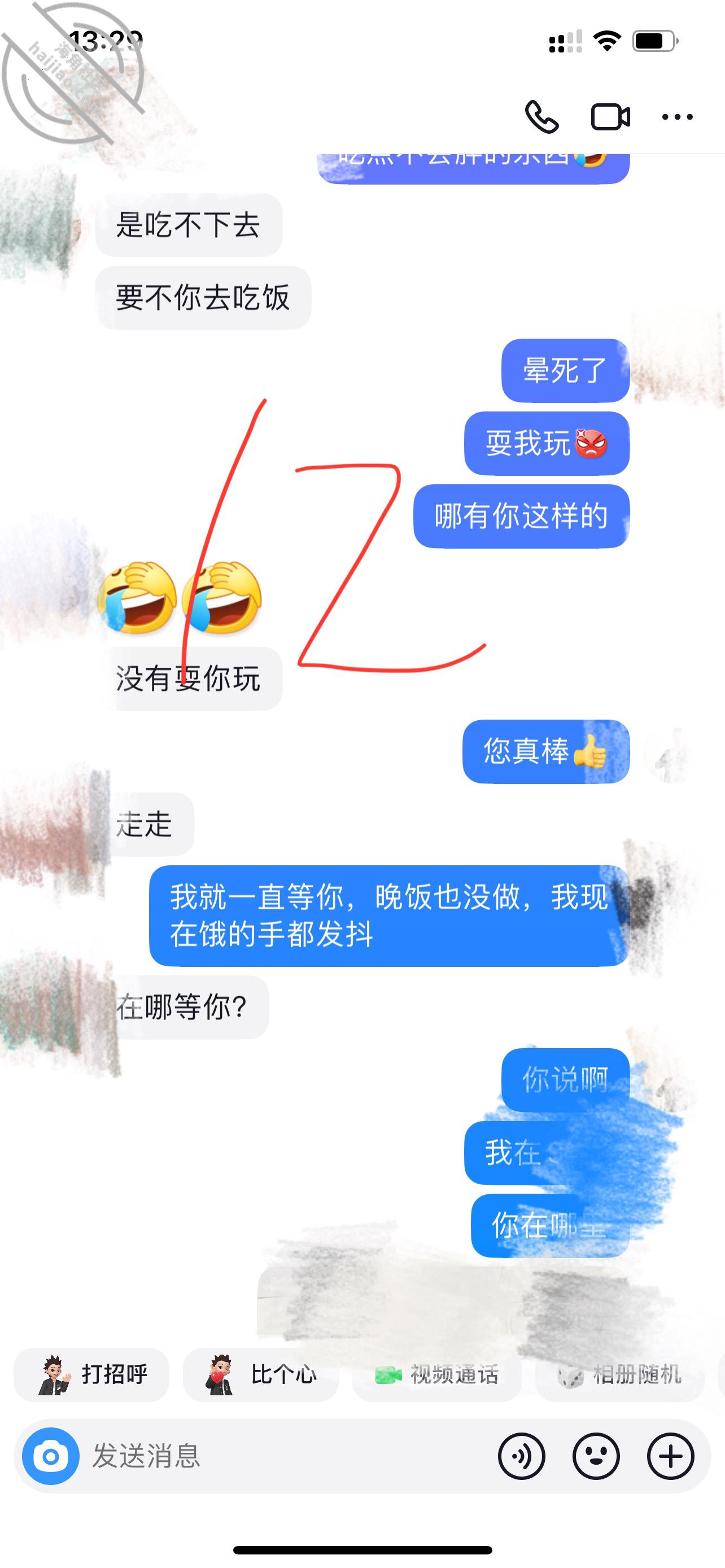Open the camera from the message bar
Screen dimensions: 725x1568
point(50,1457)
